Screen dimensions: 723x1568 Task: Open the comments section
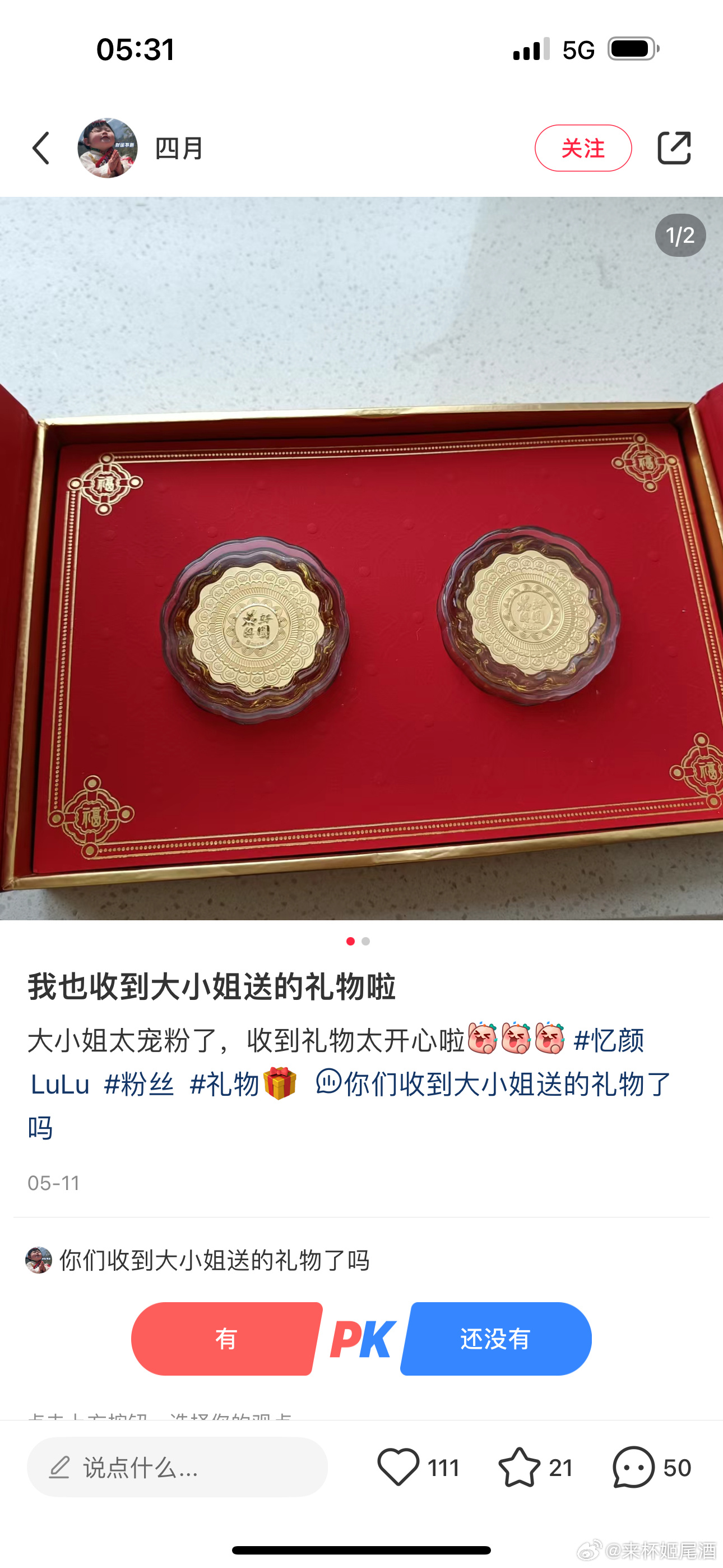tap(633, 1468)
